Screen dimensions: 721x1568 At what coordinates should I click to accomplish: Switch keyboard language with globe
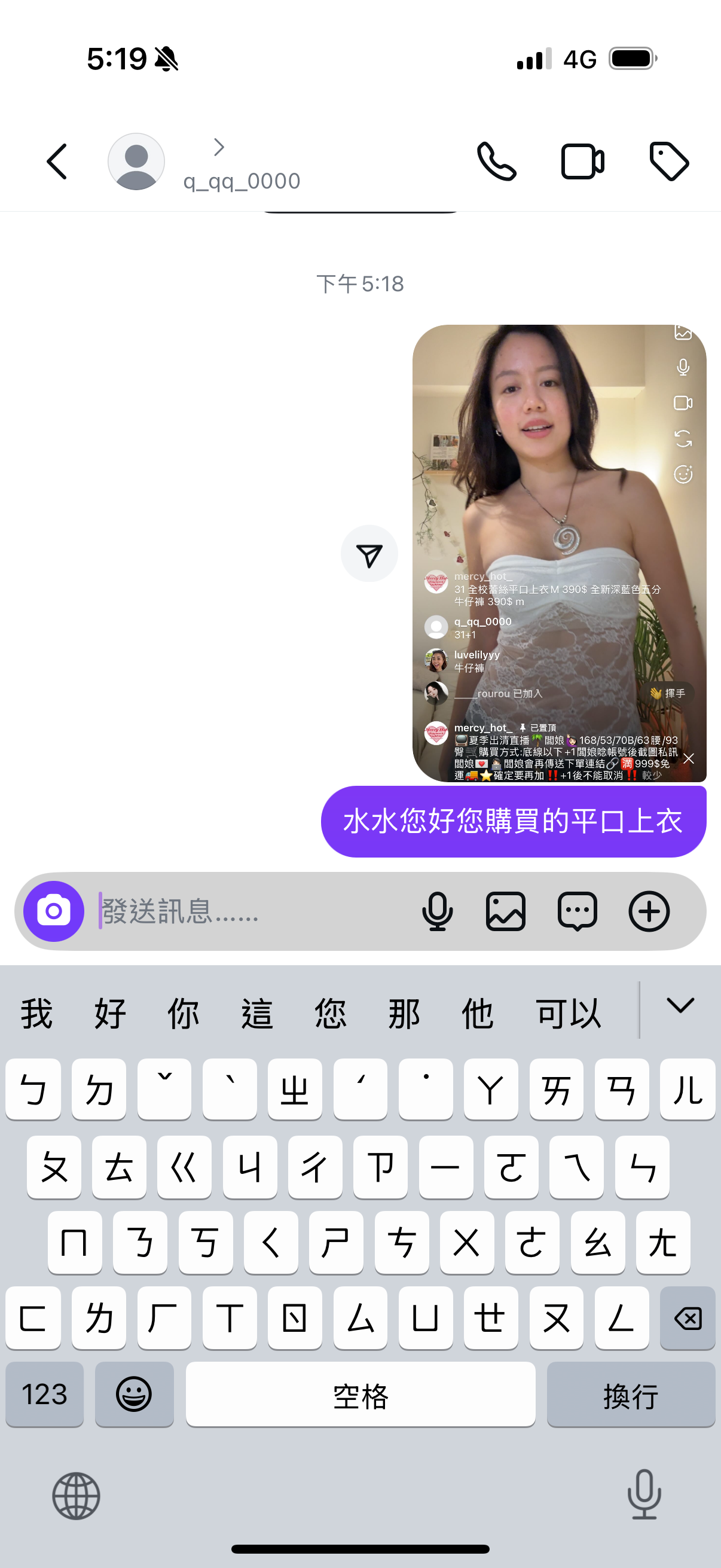click(x=76, y=1496)
